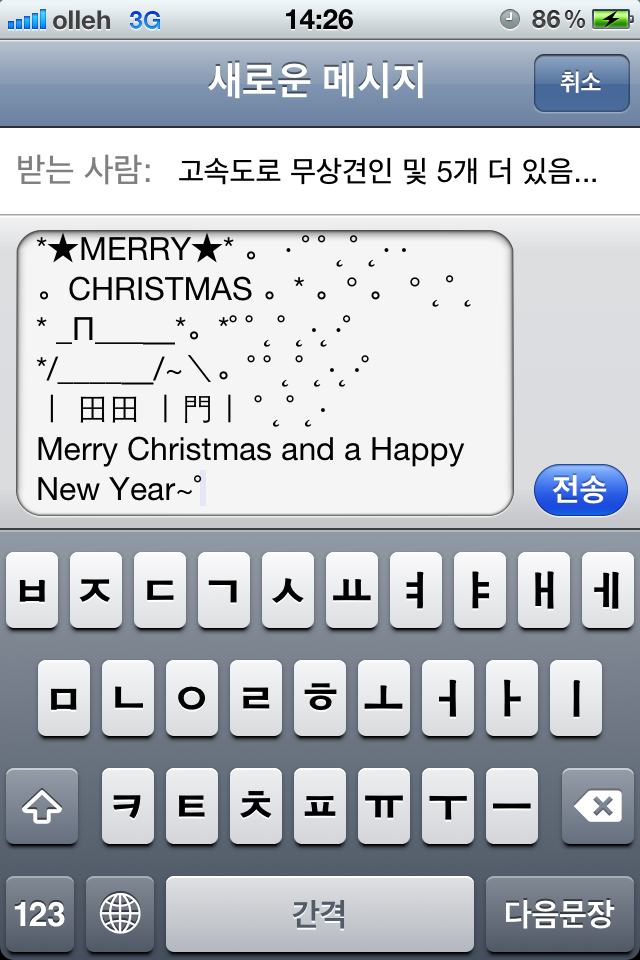
Task: Tap the globe key to change language
Action: (x=120, y=914)
